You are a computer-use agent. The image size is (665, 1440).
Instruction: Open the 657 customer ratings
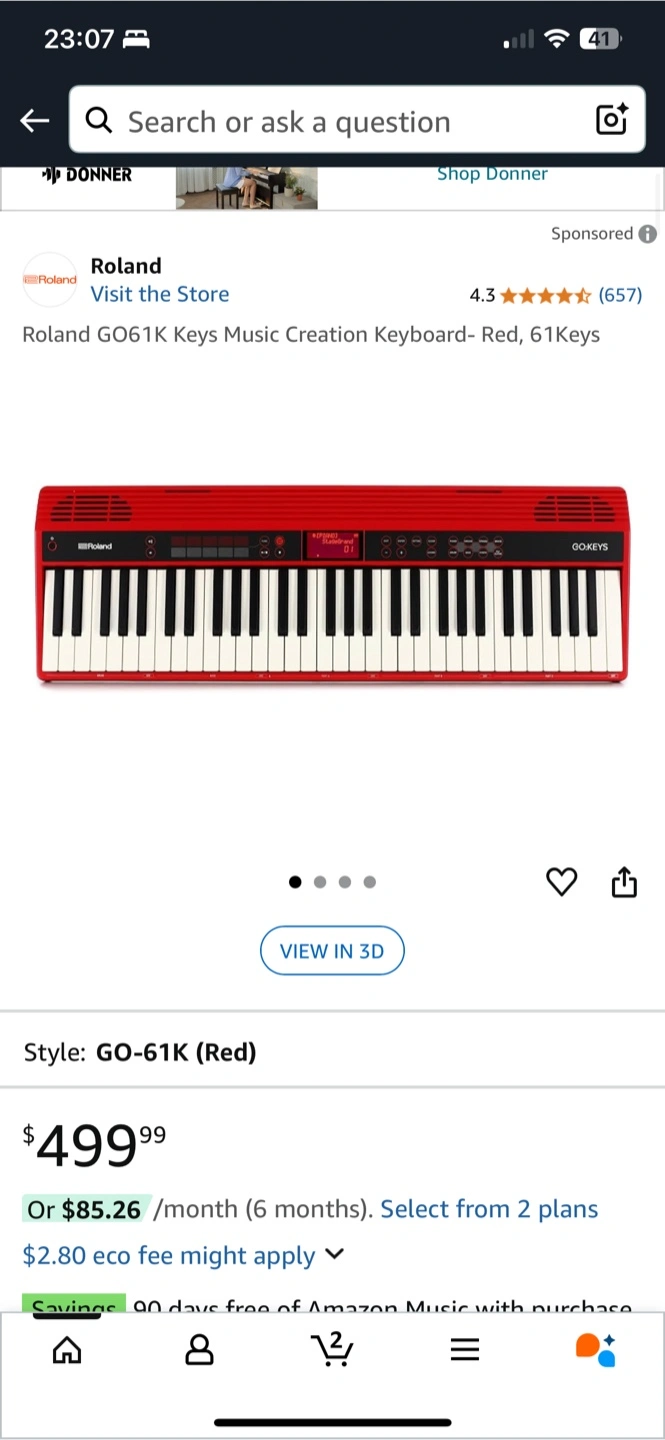click(619, 295)
